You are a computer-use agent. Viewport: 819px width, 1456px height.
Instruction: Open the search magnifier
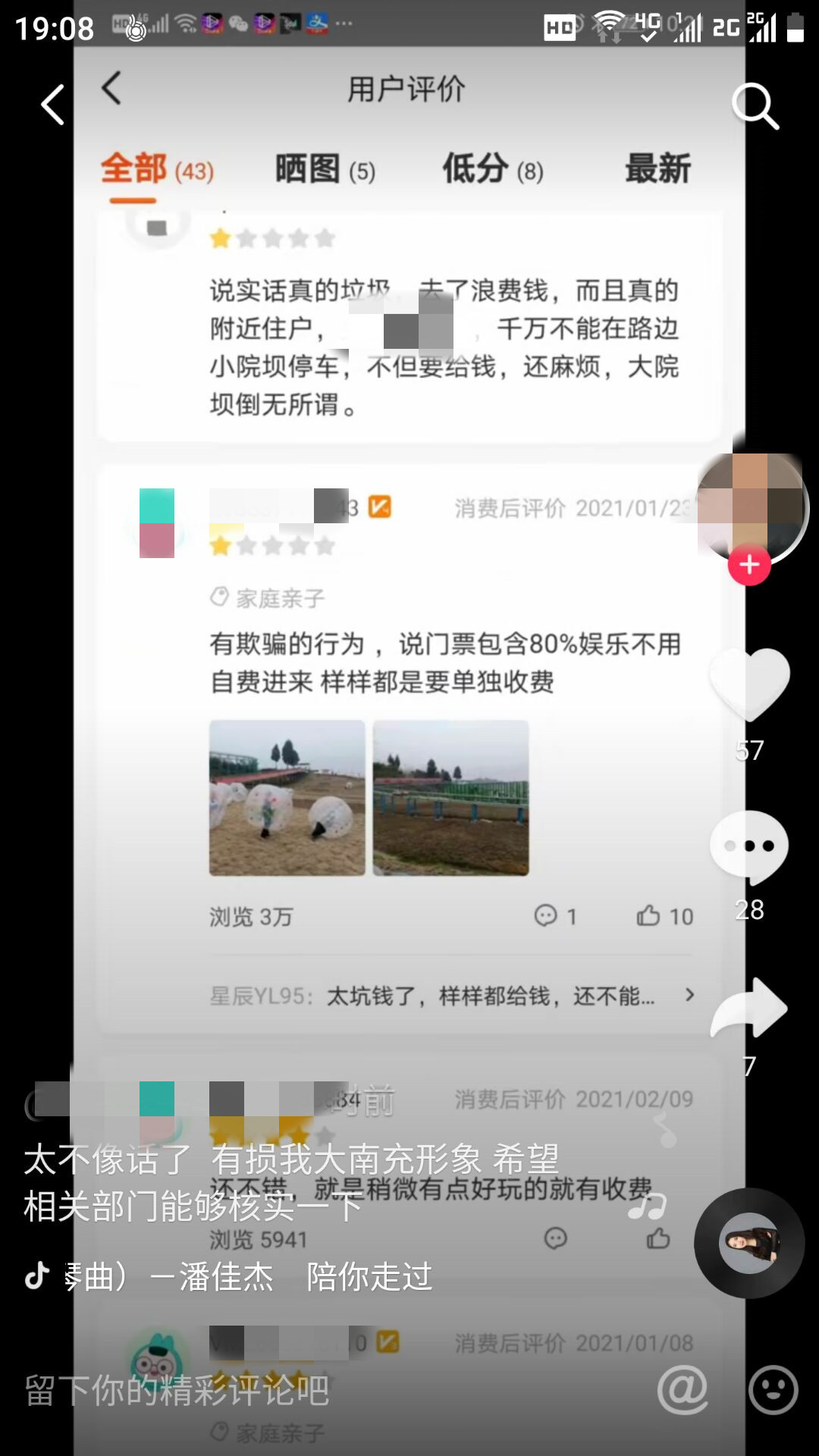pyautogui.click(x=755, y=105)
